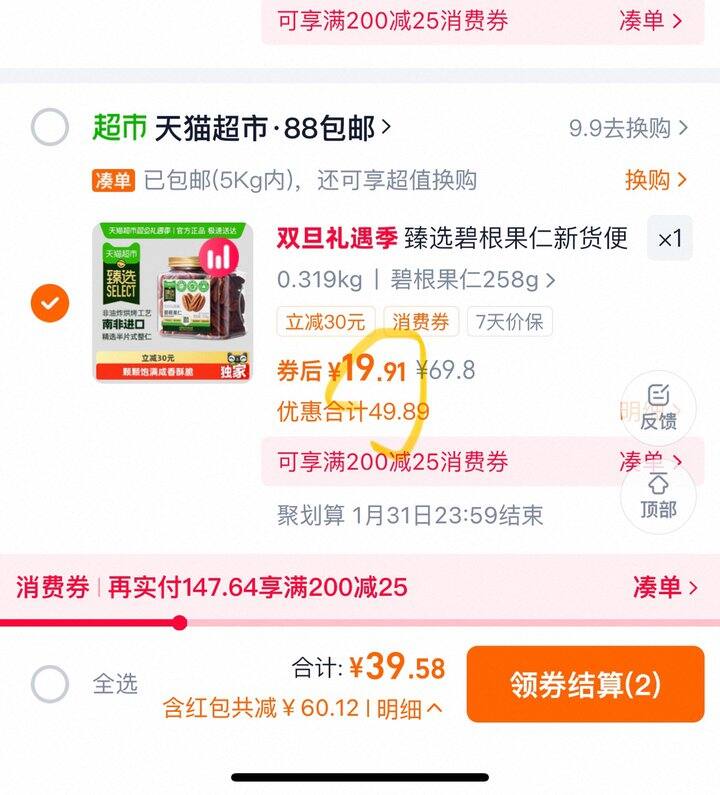Tap 凑单 in the 再实付147.64 coupon bar
This screenshot has height=795, width=720.
(664, 587)
